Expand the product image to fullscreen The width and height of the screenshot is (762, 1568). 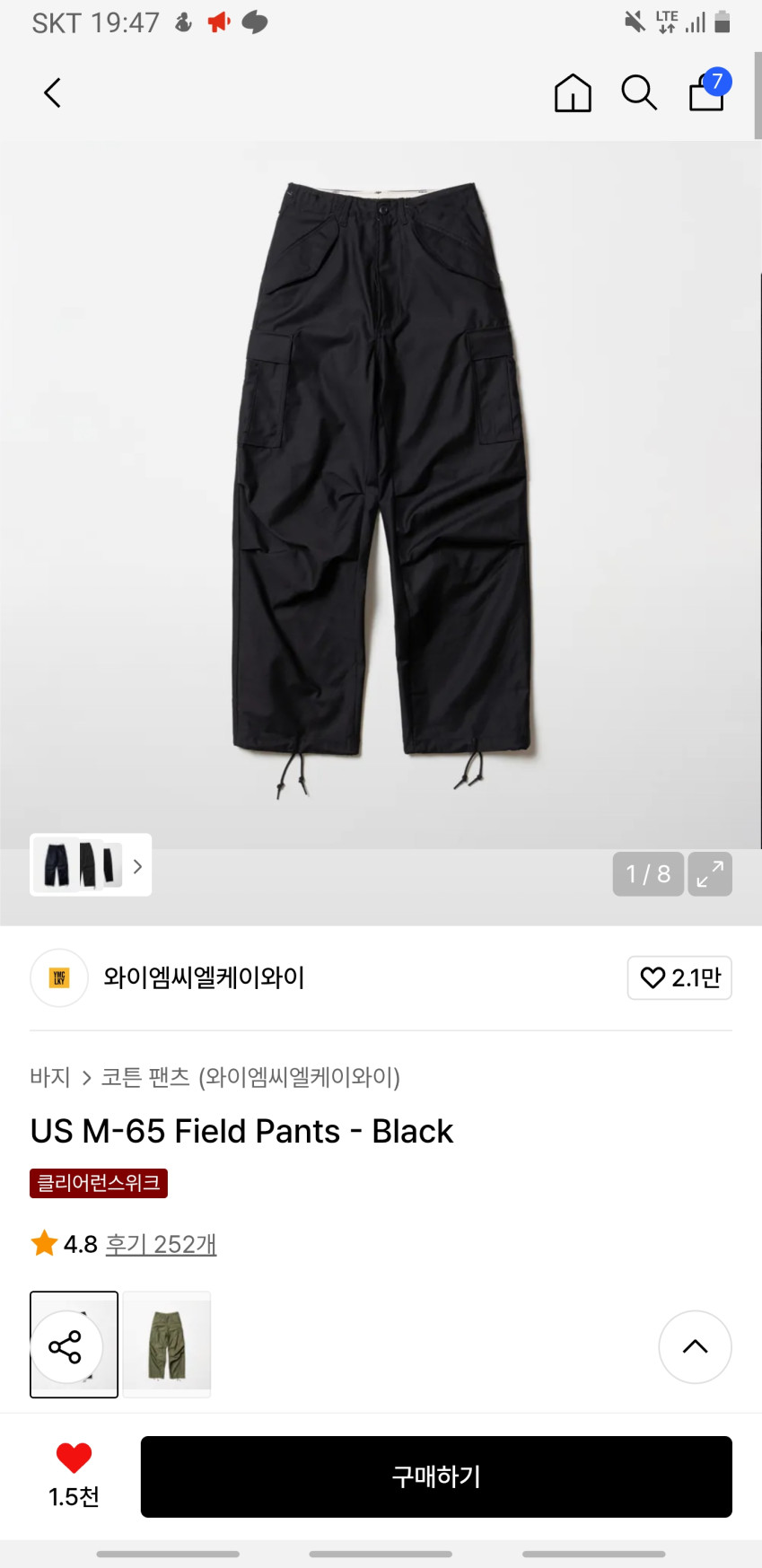coord(710,874)
